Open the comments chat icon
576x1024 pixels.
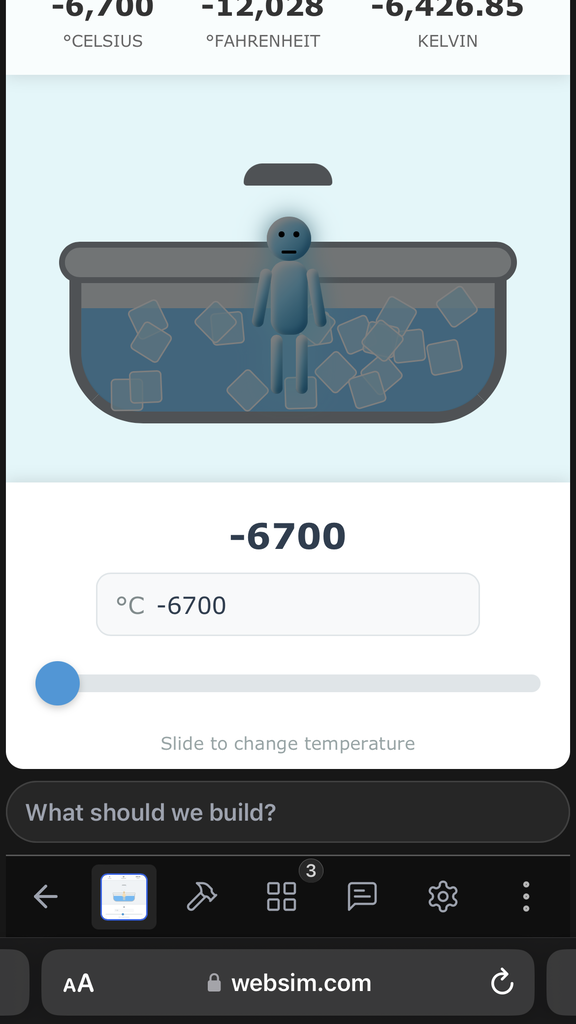click(362, 896)
